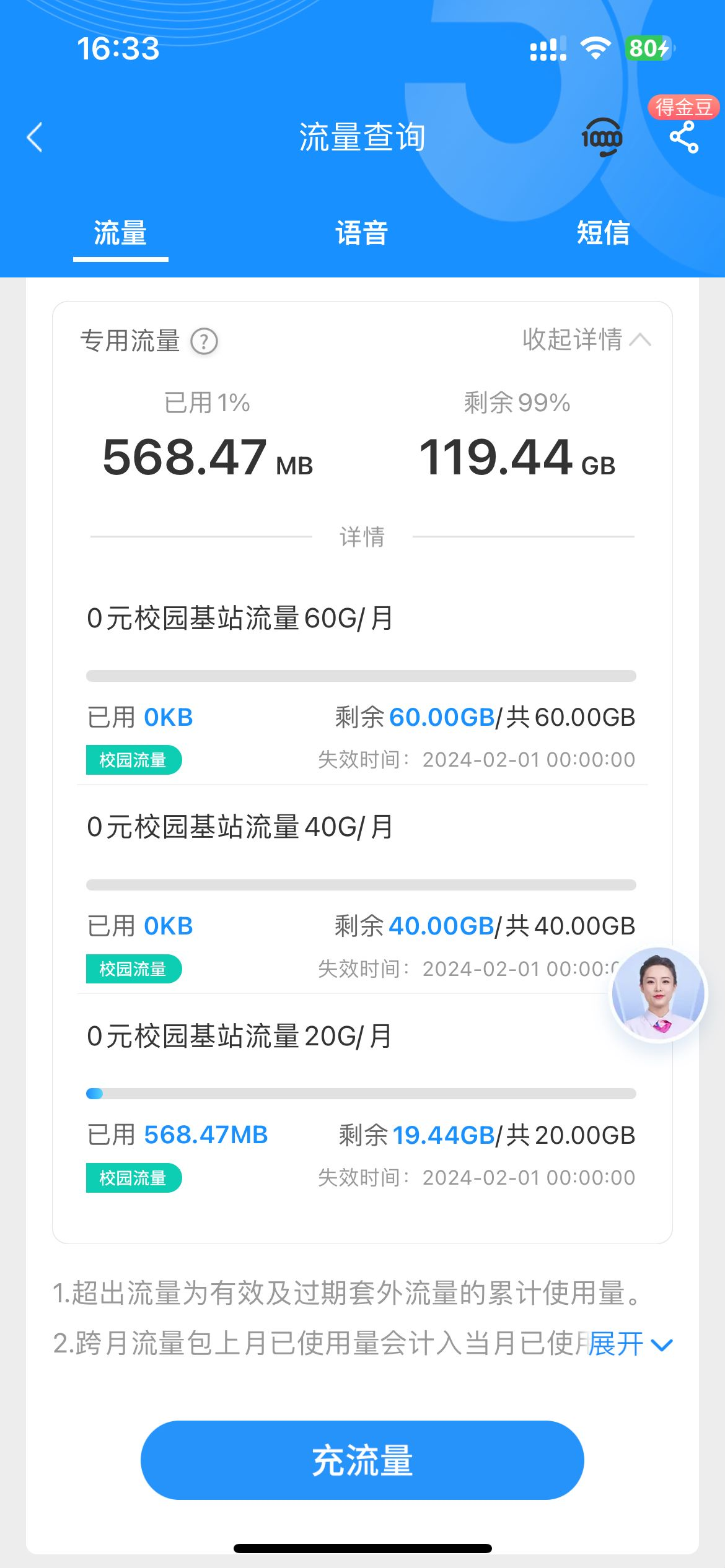Tap the help icon beside 专用流量
Image resolution: width=725 pixels, height=1568 pixels.
click(x=204, y=341)
